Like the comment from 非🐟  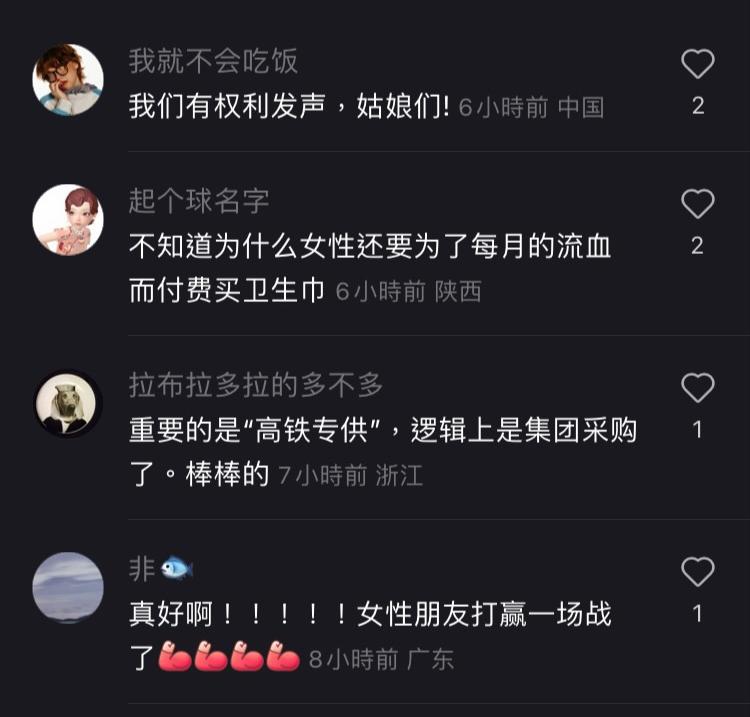[697, 573]
